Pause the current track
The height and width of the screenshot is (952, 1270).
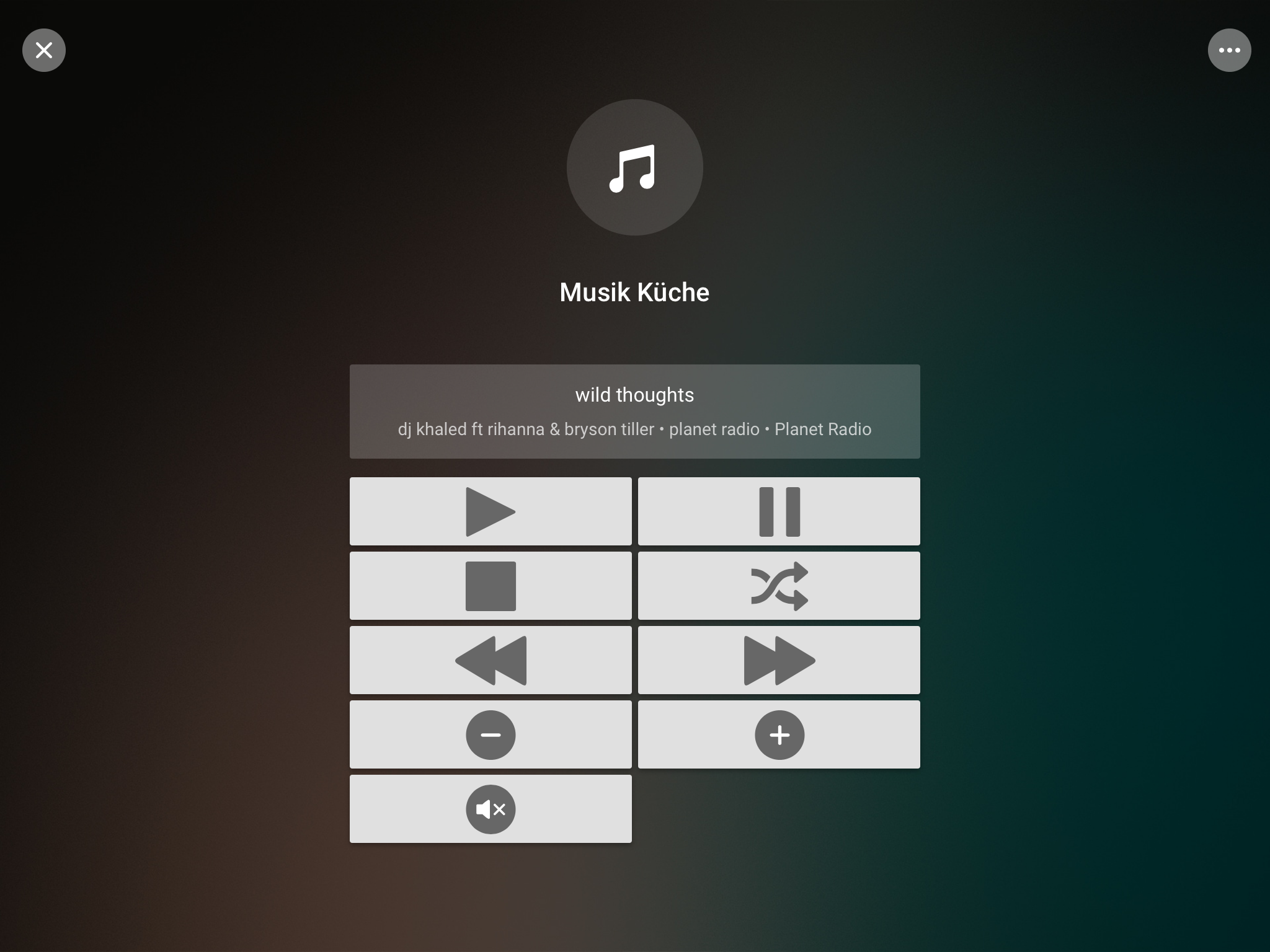tap(779, 511)
